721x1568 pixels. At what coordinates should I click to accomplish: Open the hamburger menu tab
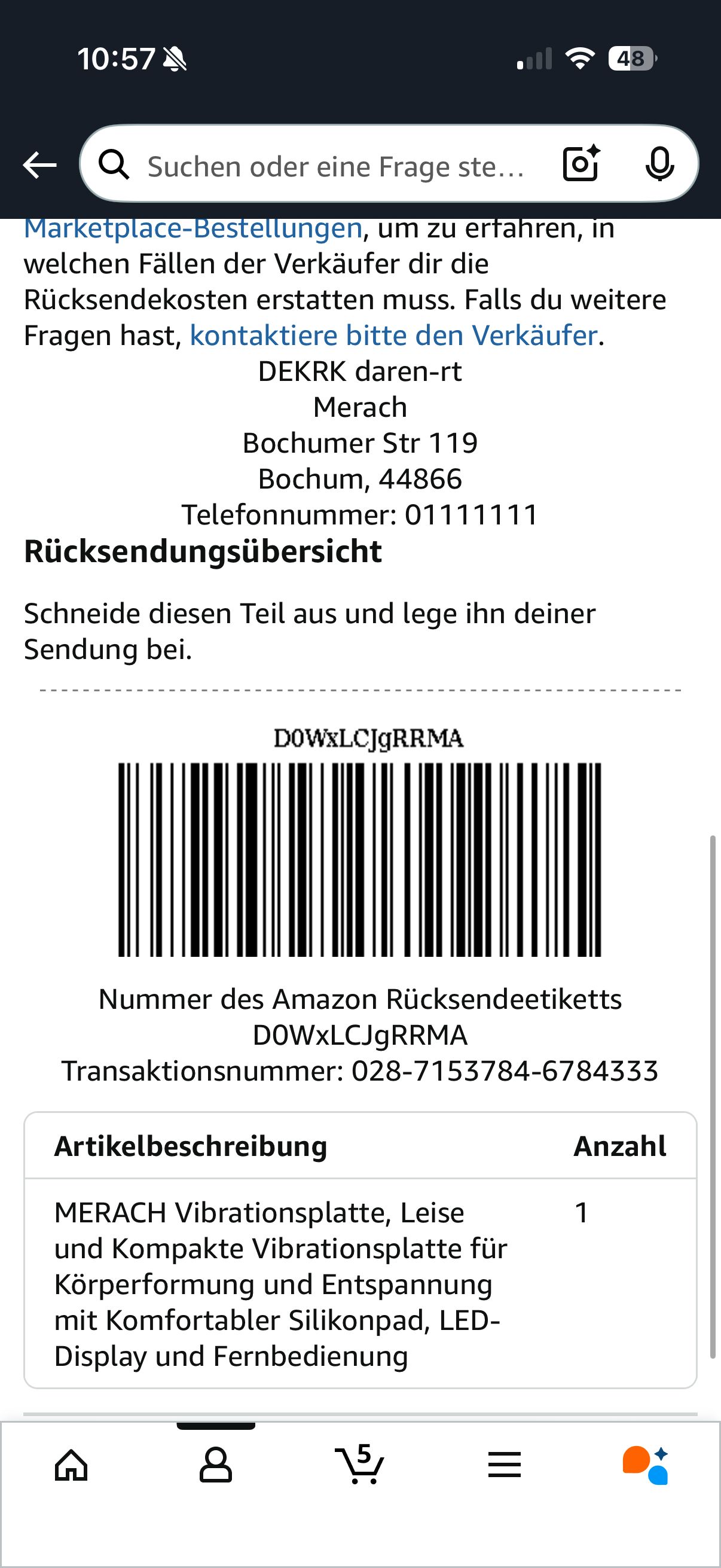coord(505,1465)
